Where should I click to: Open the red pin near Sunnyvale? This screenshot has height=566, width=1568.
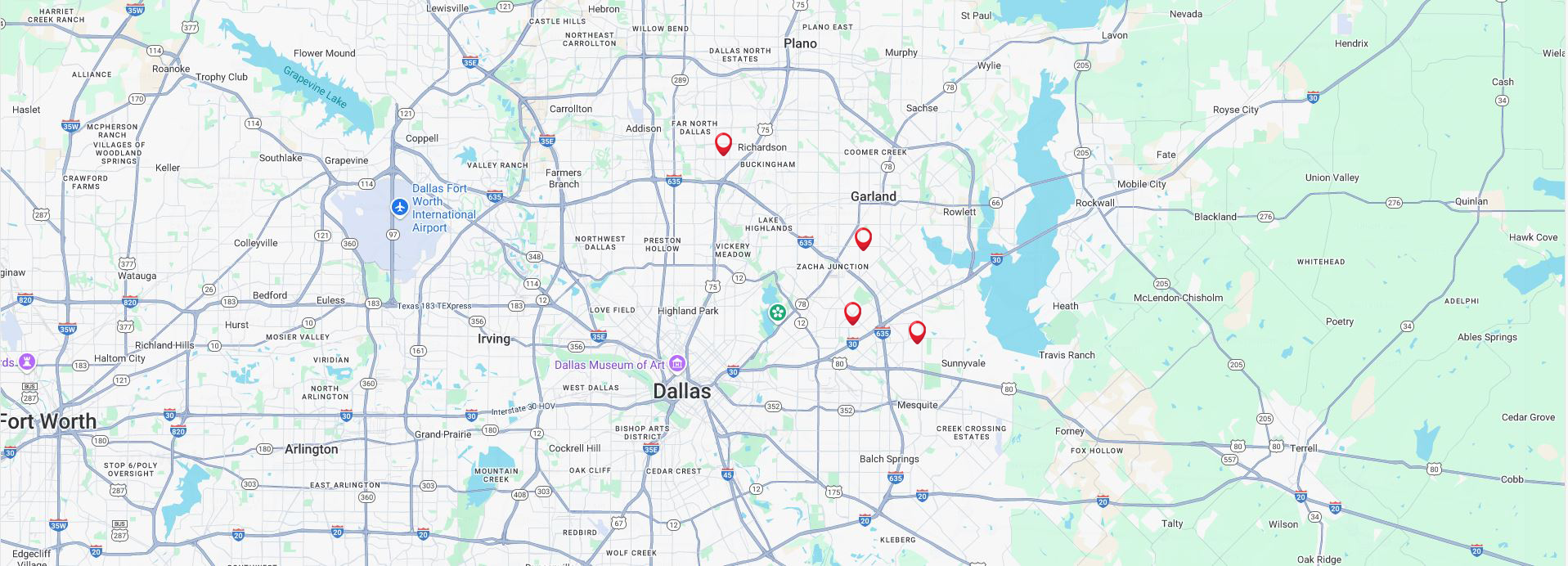[917, 331]
